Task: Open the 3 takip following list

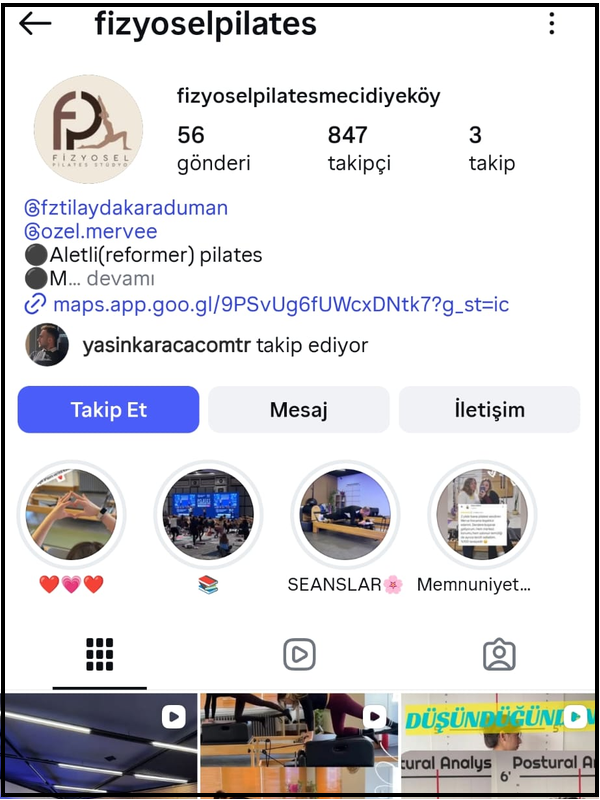Action: 491,148
